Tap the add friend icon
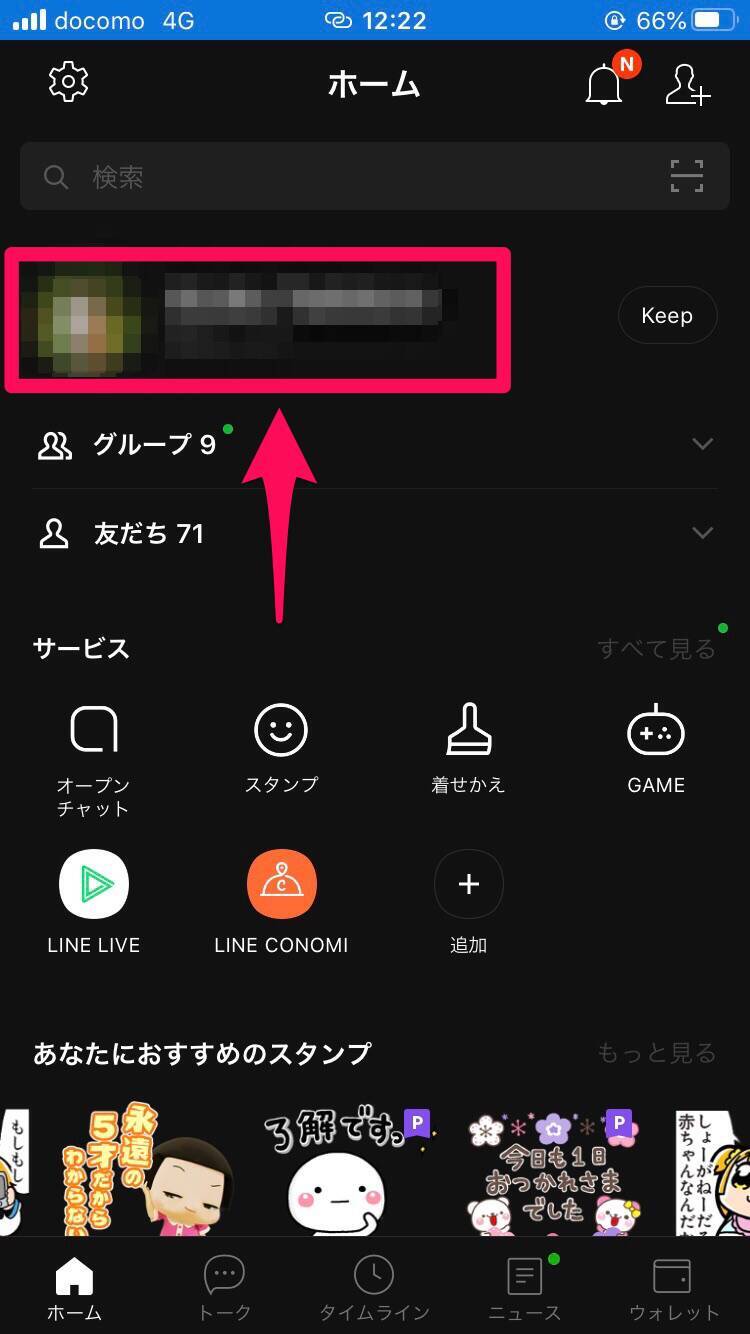750x1334 pixels. click(x=687, y=85)
